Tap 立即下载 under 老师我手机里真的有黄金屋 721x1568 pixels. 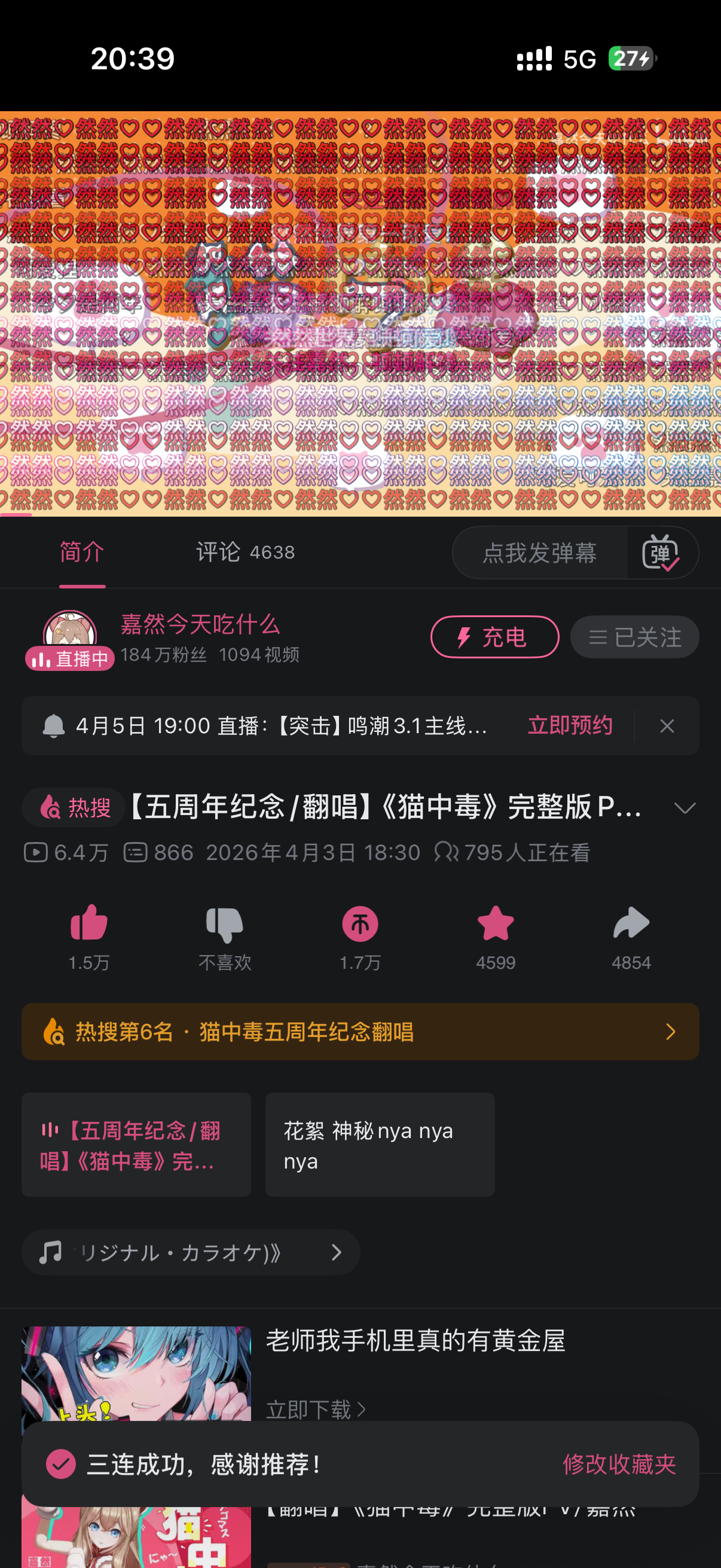point(316,1409)
